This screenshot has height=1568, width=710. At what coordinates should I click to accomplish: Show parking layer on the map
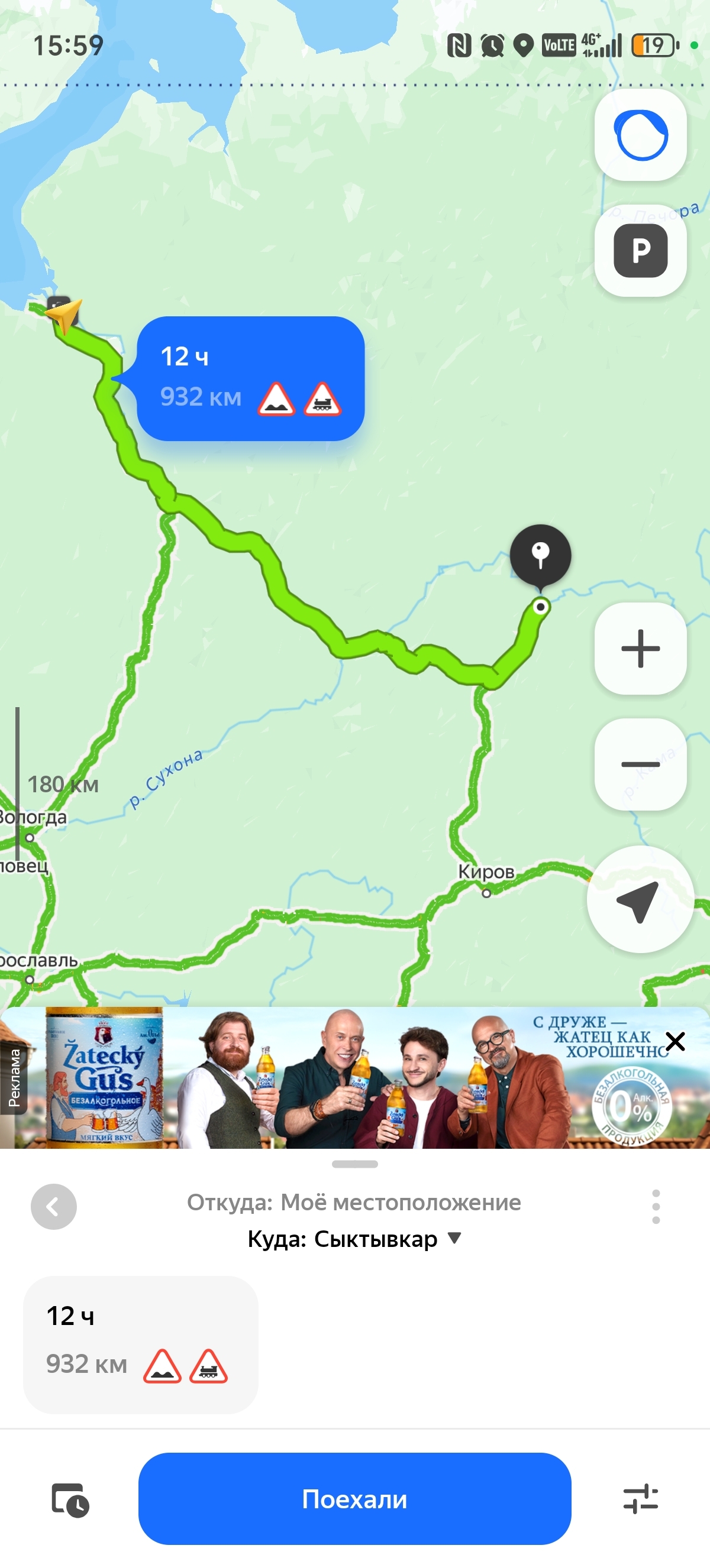[x=641, y=251]
